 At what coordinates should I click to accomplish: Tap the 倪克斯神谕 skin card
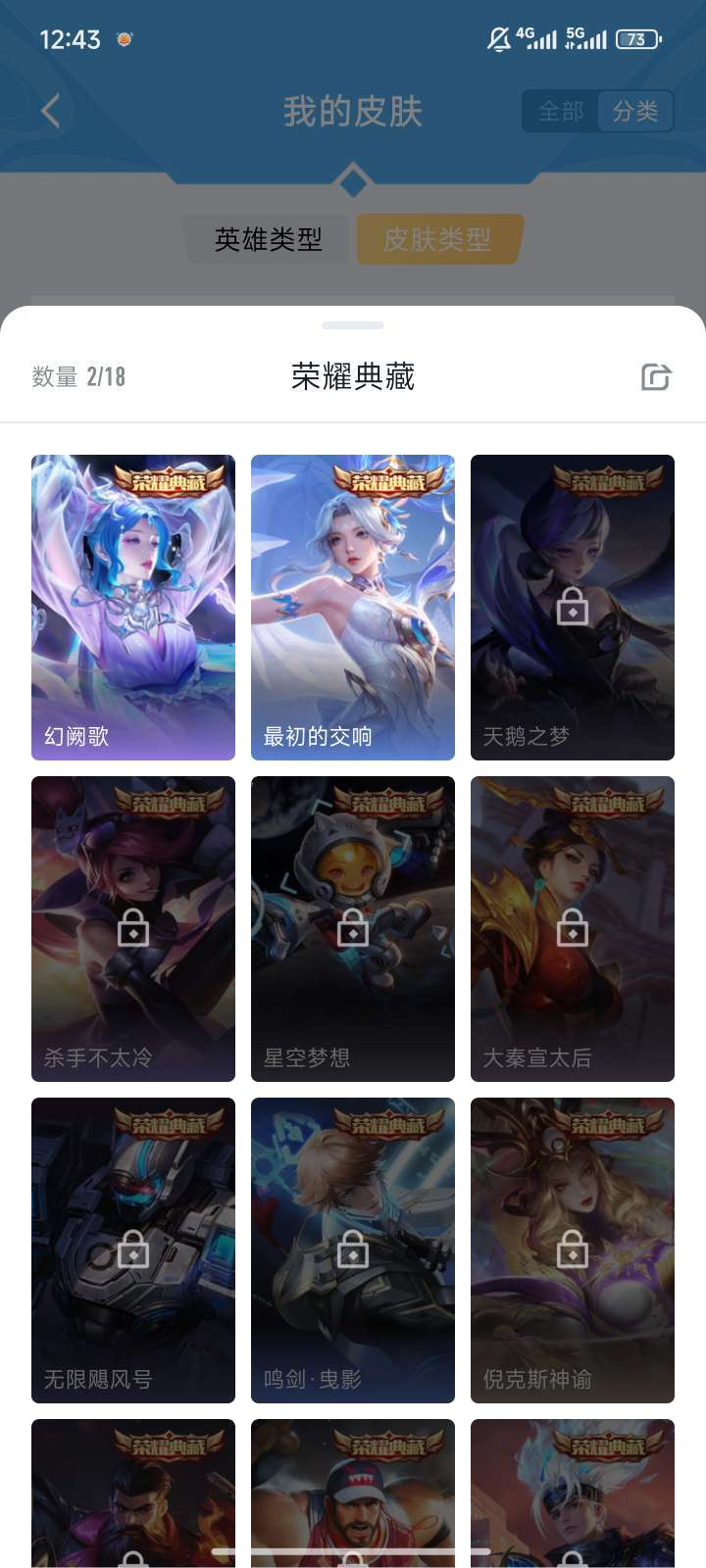point(573,1250)
